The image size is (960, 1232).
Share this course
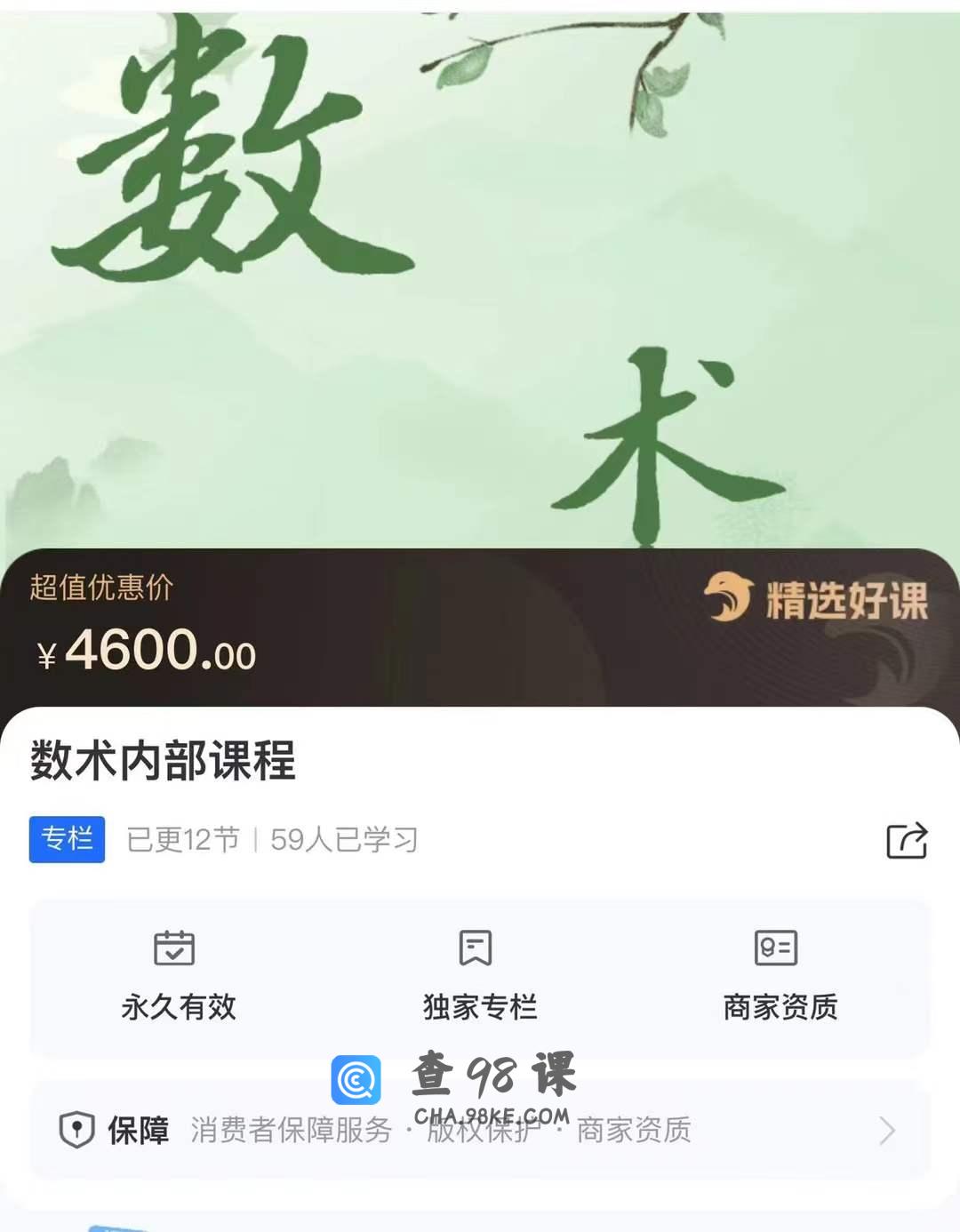(x=907, y=840)
